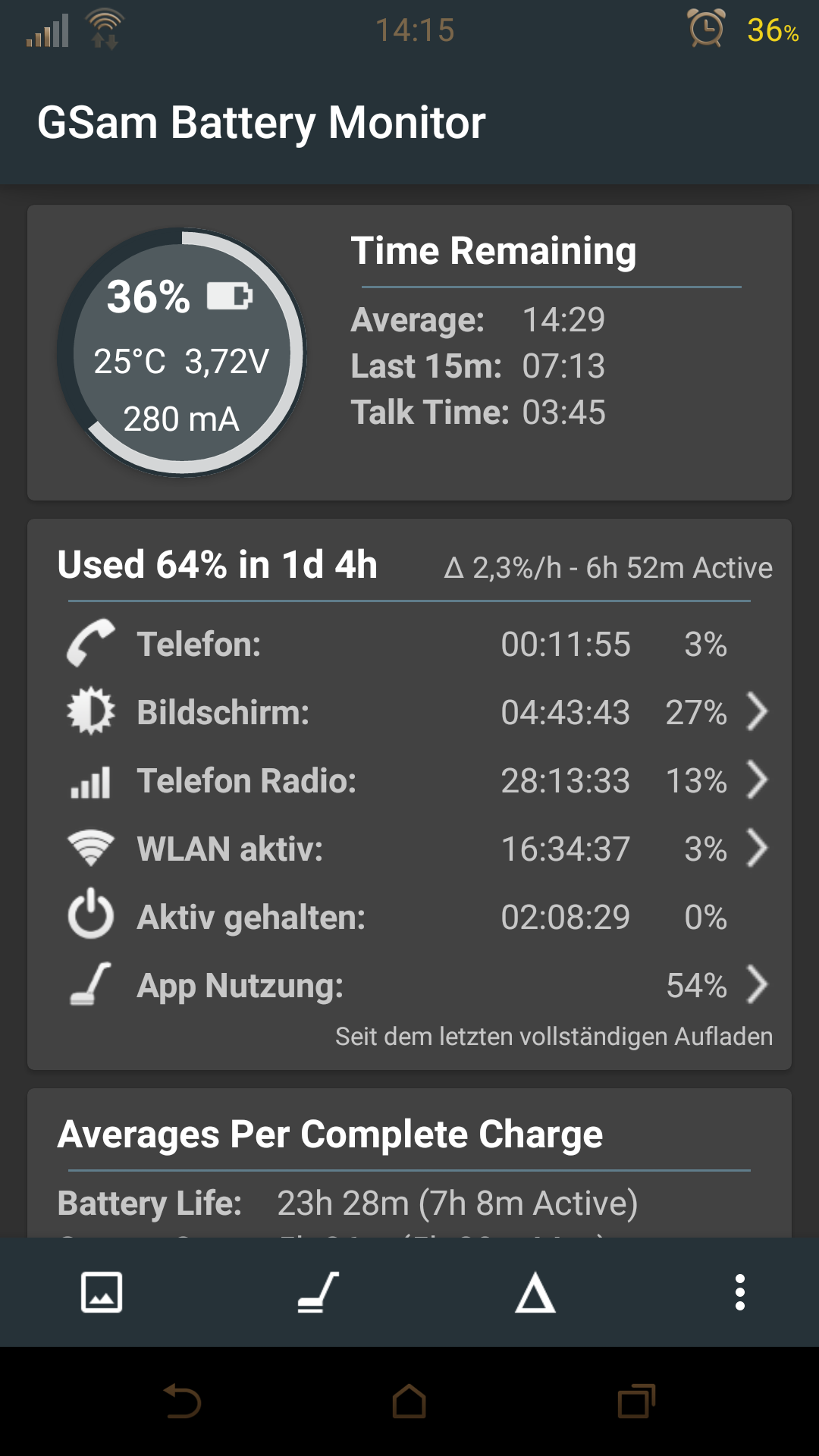Go to the home screen

click(x=409, y=1401)
